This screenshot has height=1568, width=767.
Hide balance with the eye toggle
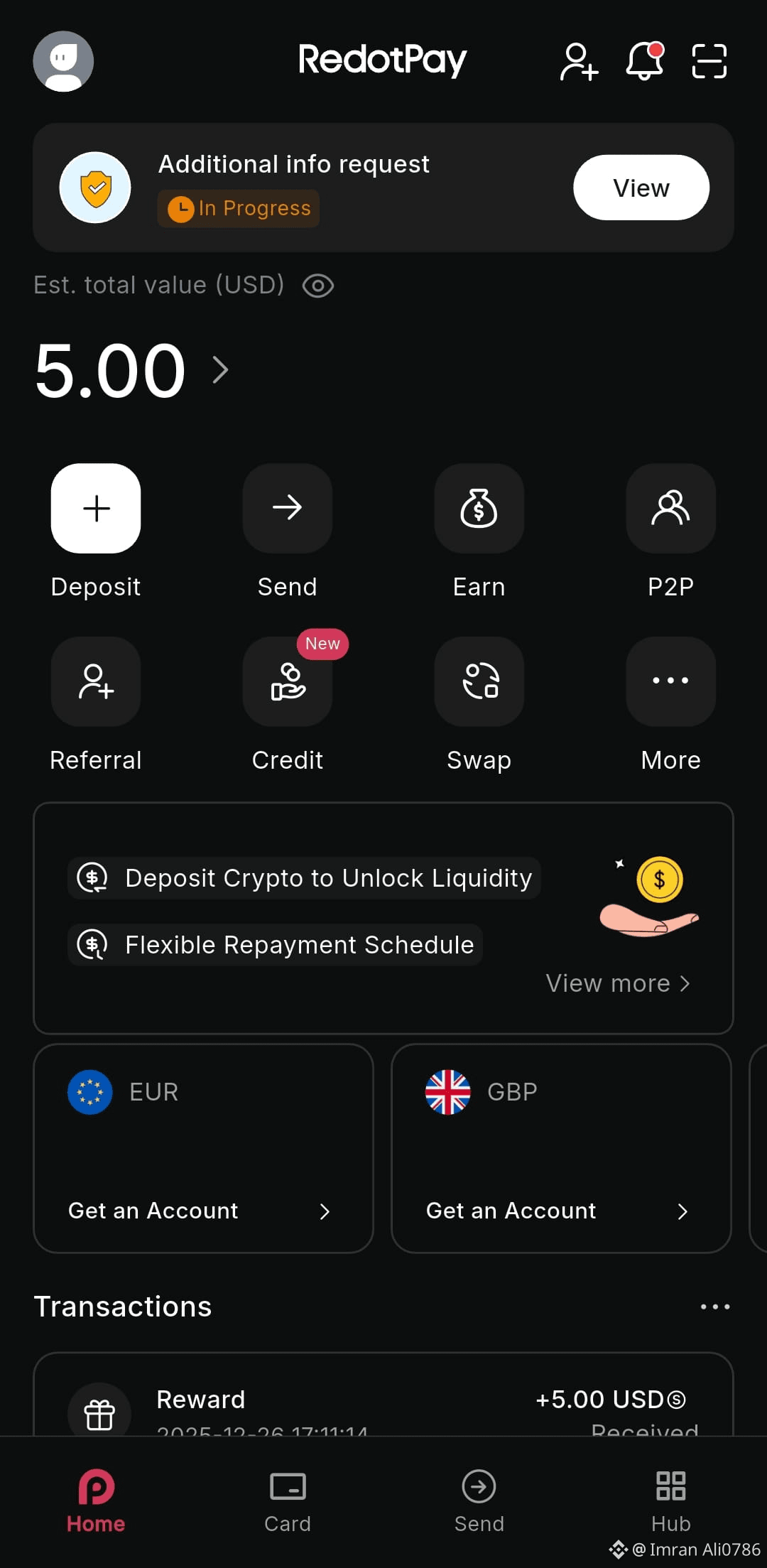[x=317, y=286]
